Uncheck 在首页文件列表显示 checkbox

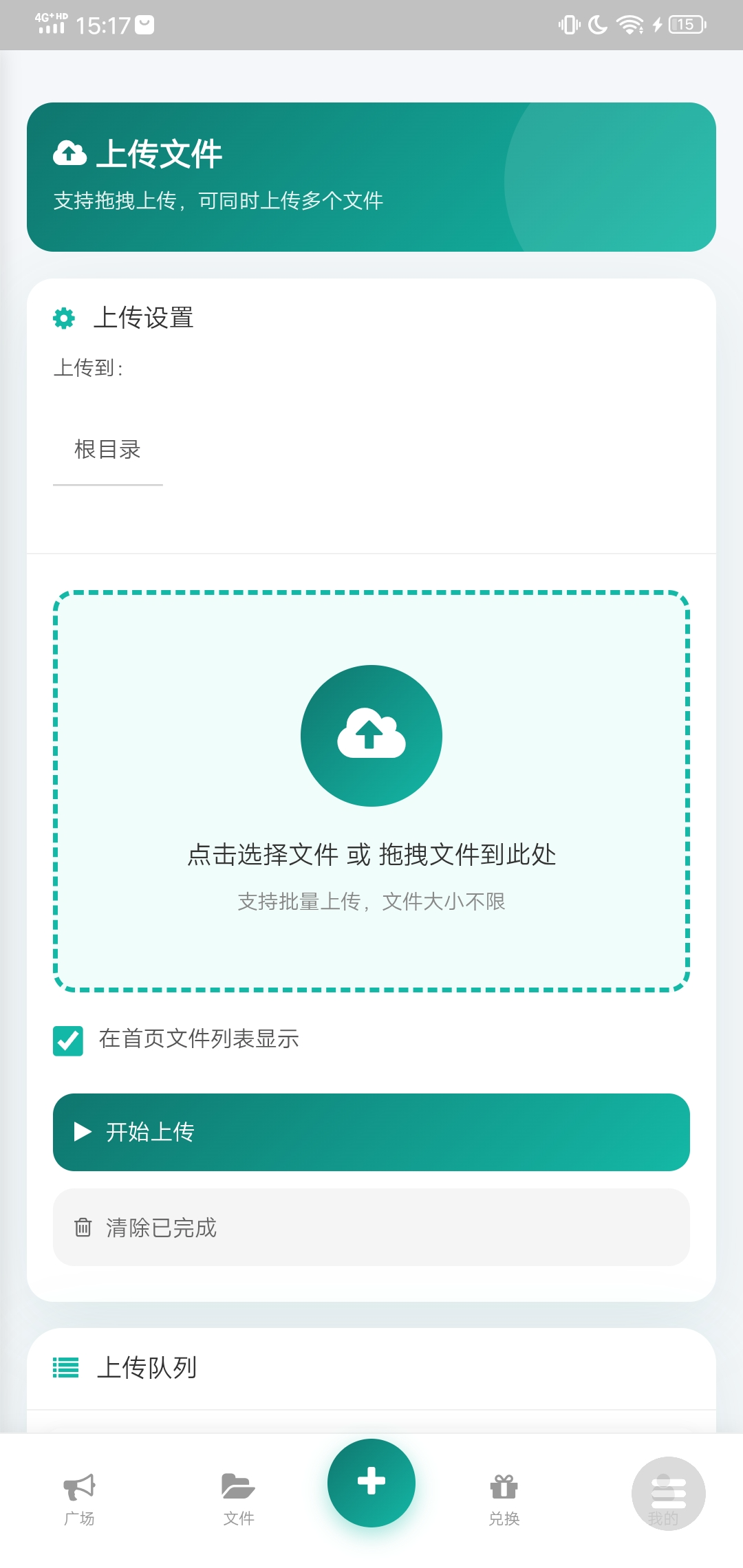click(x=68, y=1041)
